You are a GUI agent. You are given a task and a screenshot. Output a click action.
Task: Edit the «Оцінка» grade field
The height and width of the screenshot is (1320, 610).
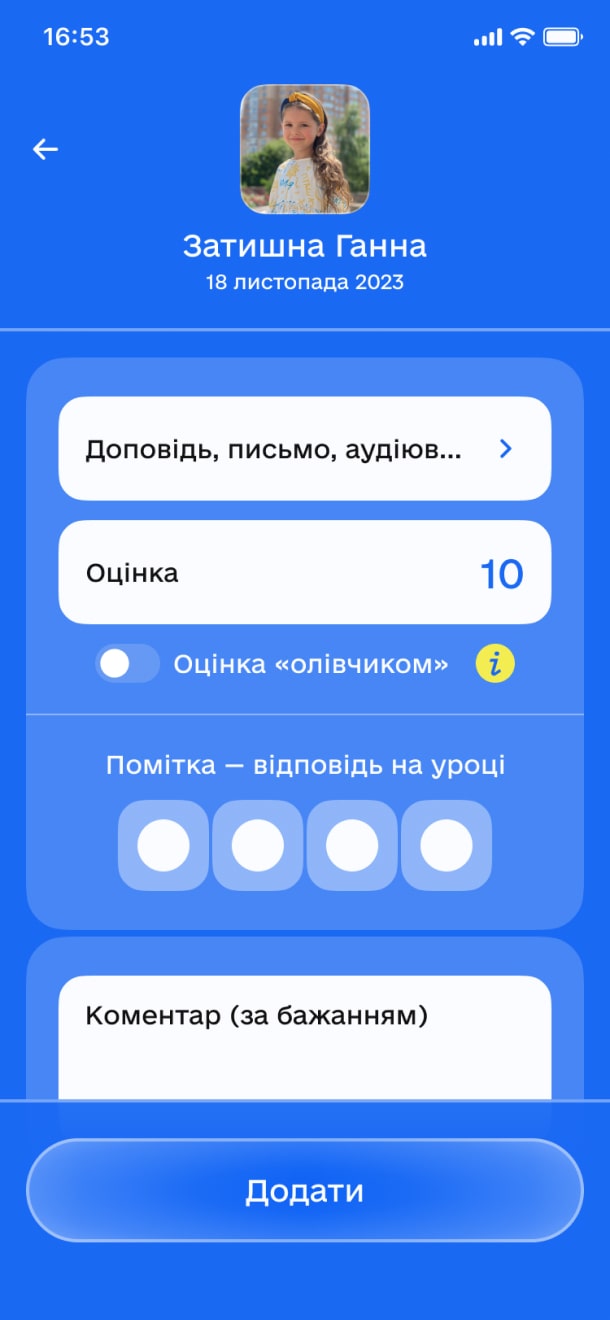point(304,573)
